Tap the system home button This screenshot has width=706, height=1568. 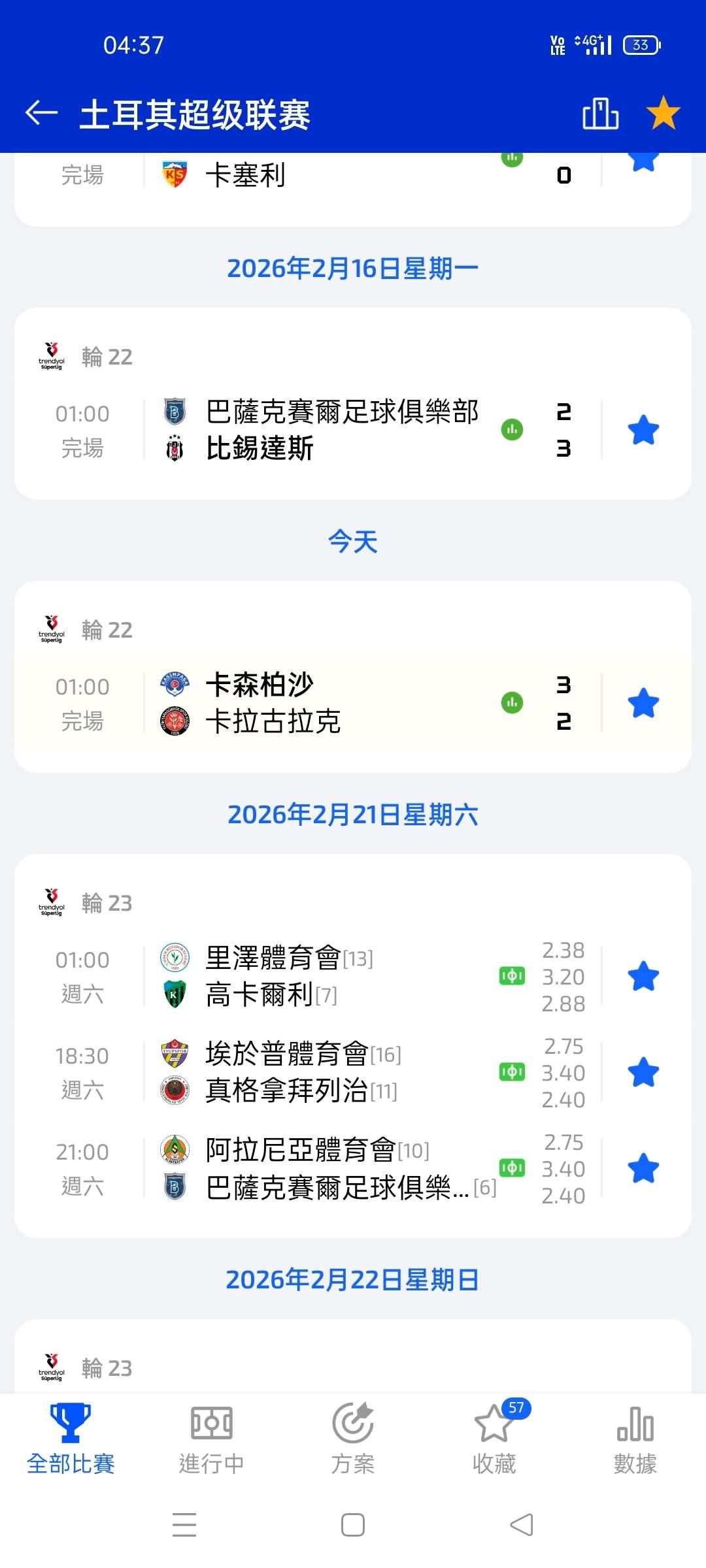tap(353, 1525)
